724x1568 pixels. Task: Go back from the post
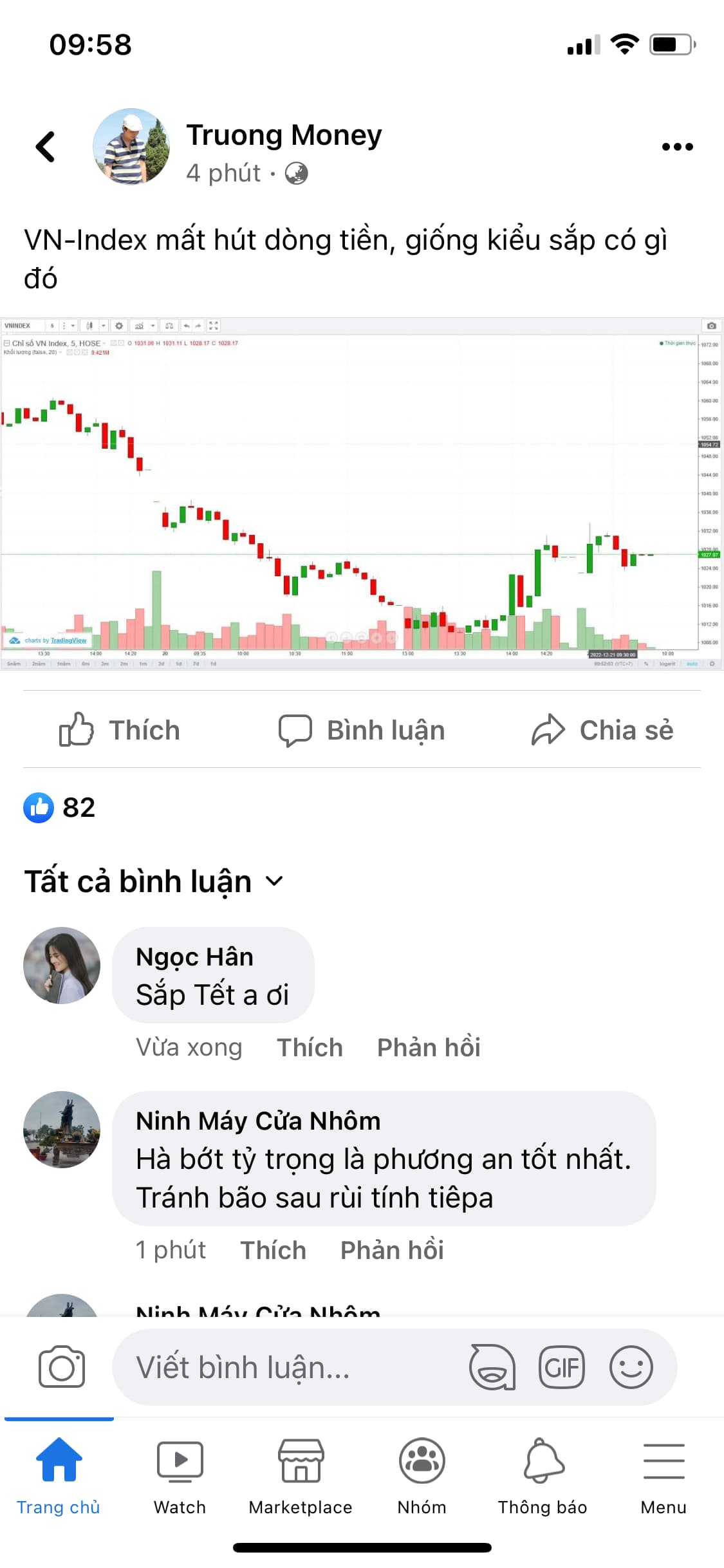point(45,147)
